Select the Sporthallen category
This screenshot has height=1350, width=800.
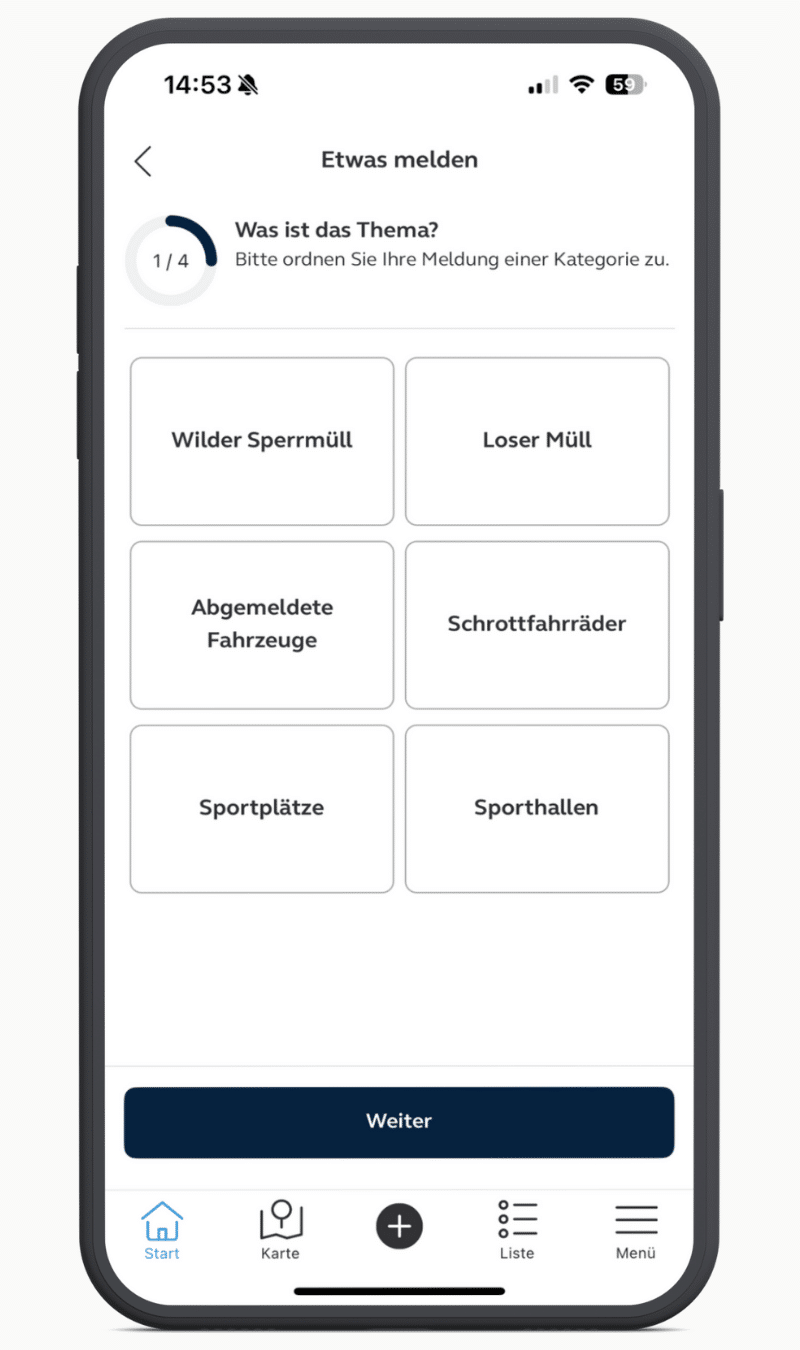coord(537,809)
